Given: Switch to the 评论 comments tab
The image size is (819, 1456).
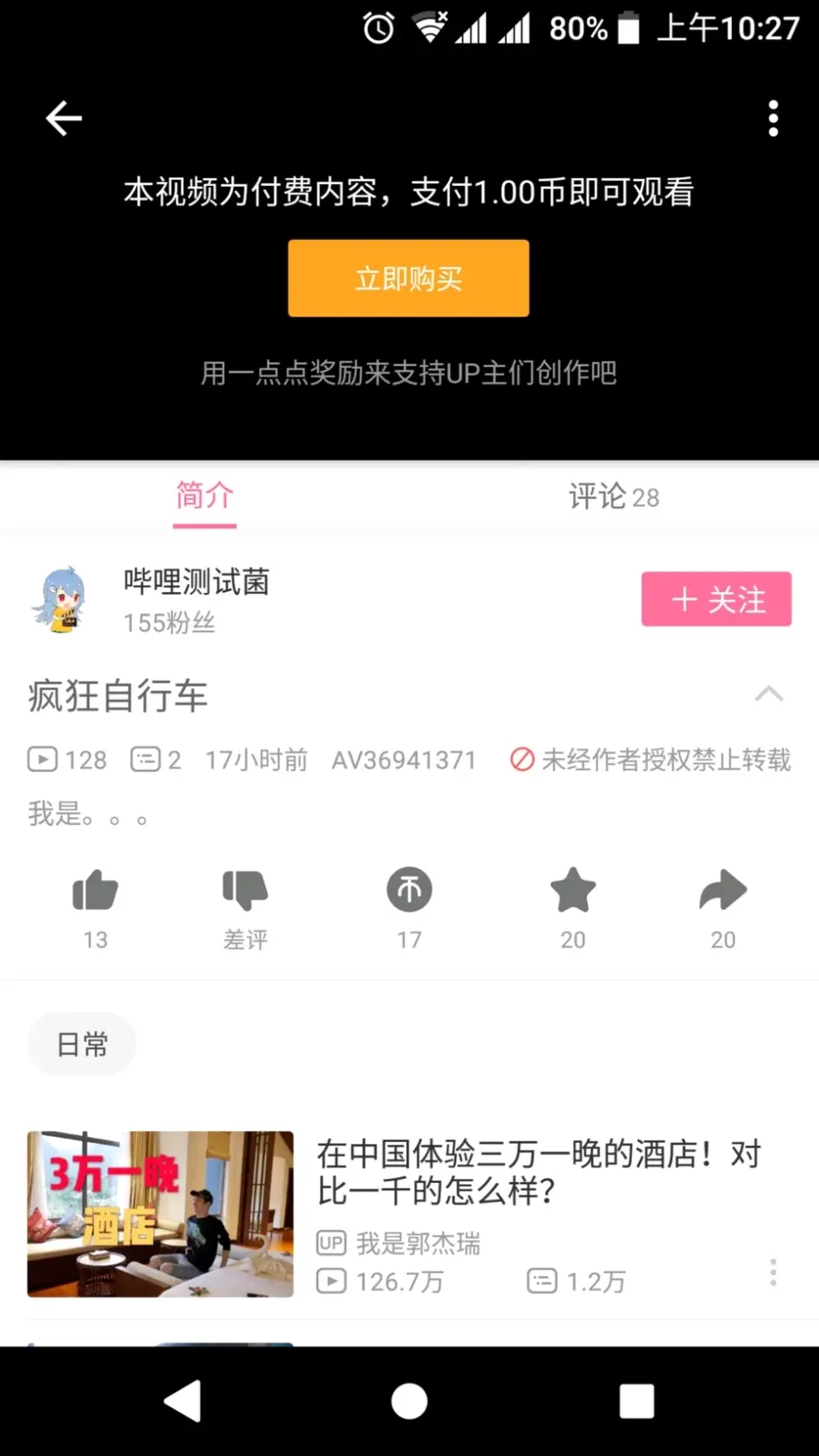Looking at the screenshot, I should pos(613,496).
